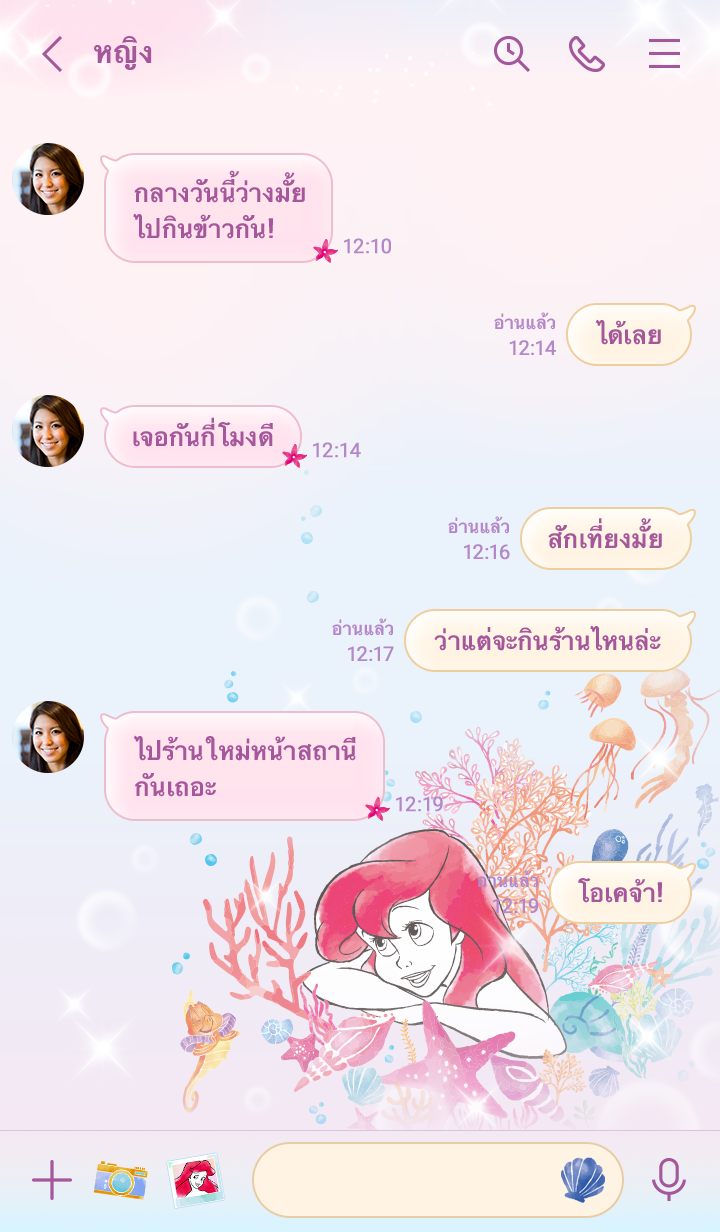
Task: View profile photo beside the กลางวันนี้ว่างมั้ย message
Action: [x=48, y=179]
